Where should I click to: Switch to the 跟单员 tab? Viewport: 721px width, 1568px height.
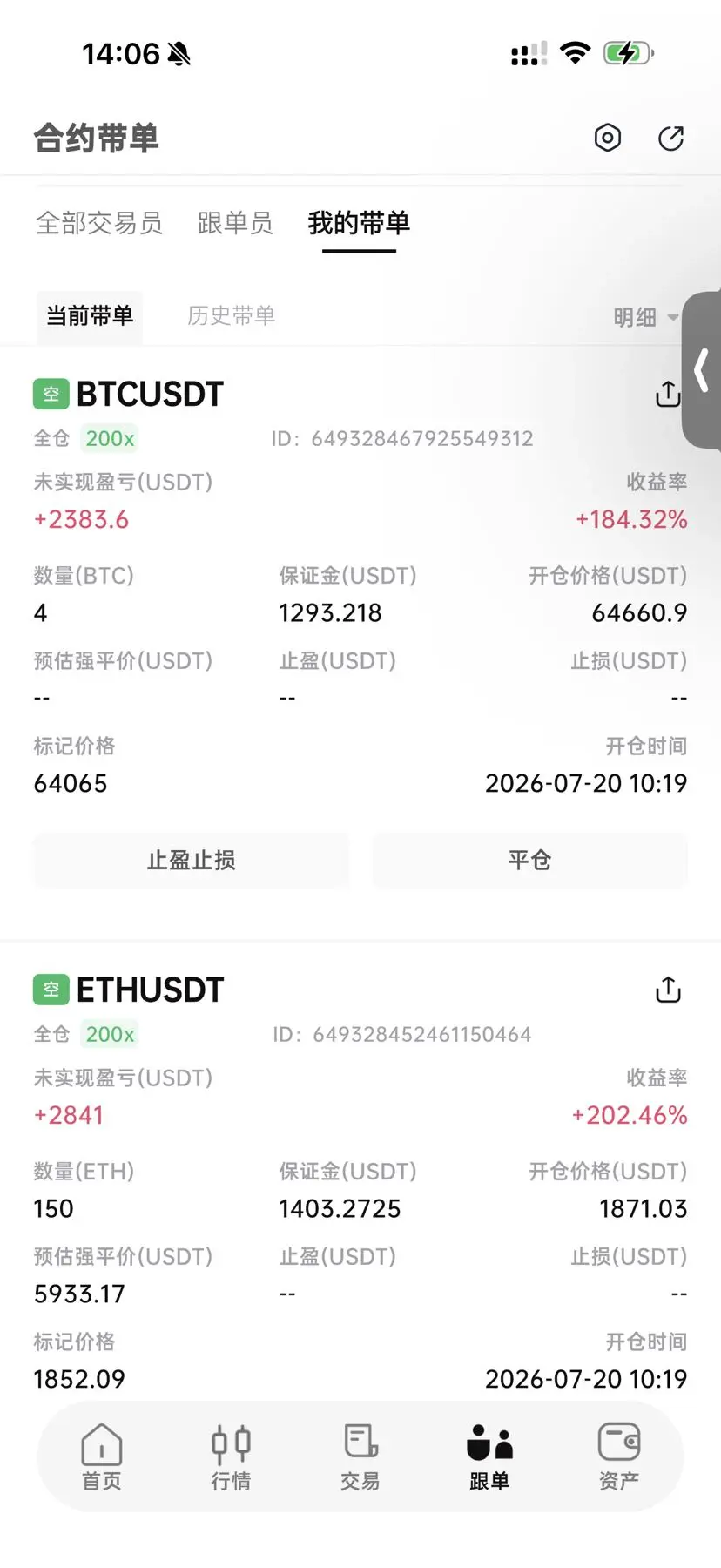[235, 223]
